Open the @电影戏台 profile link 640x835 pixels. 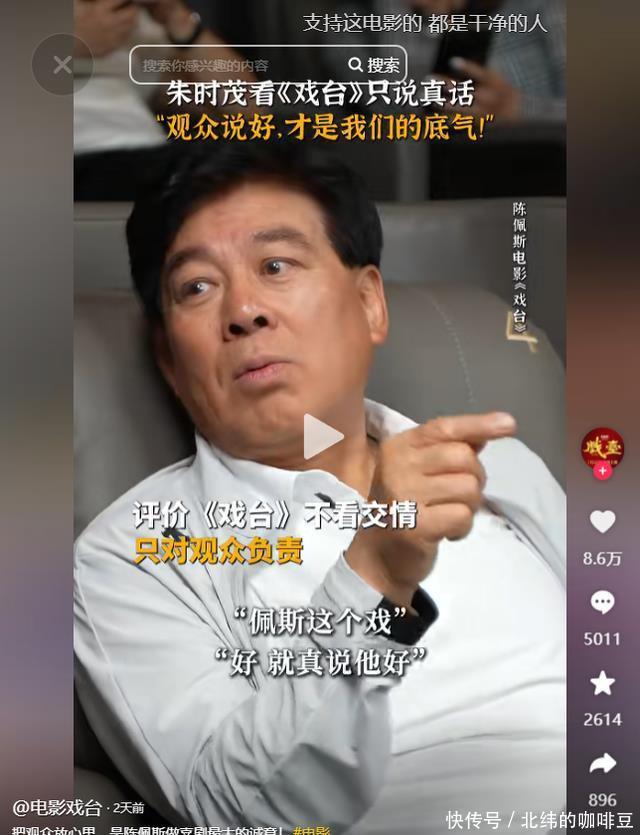(57, 807)
